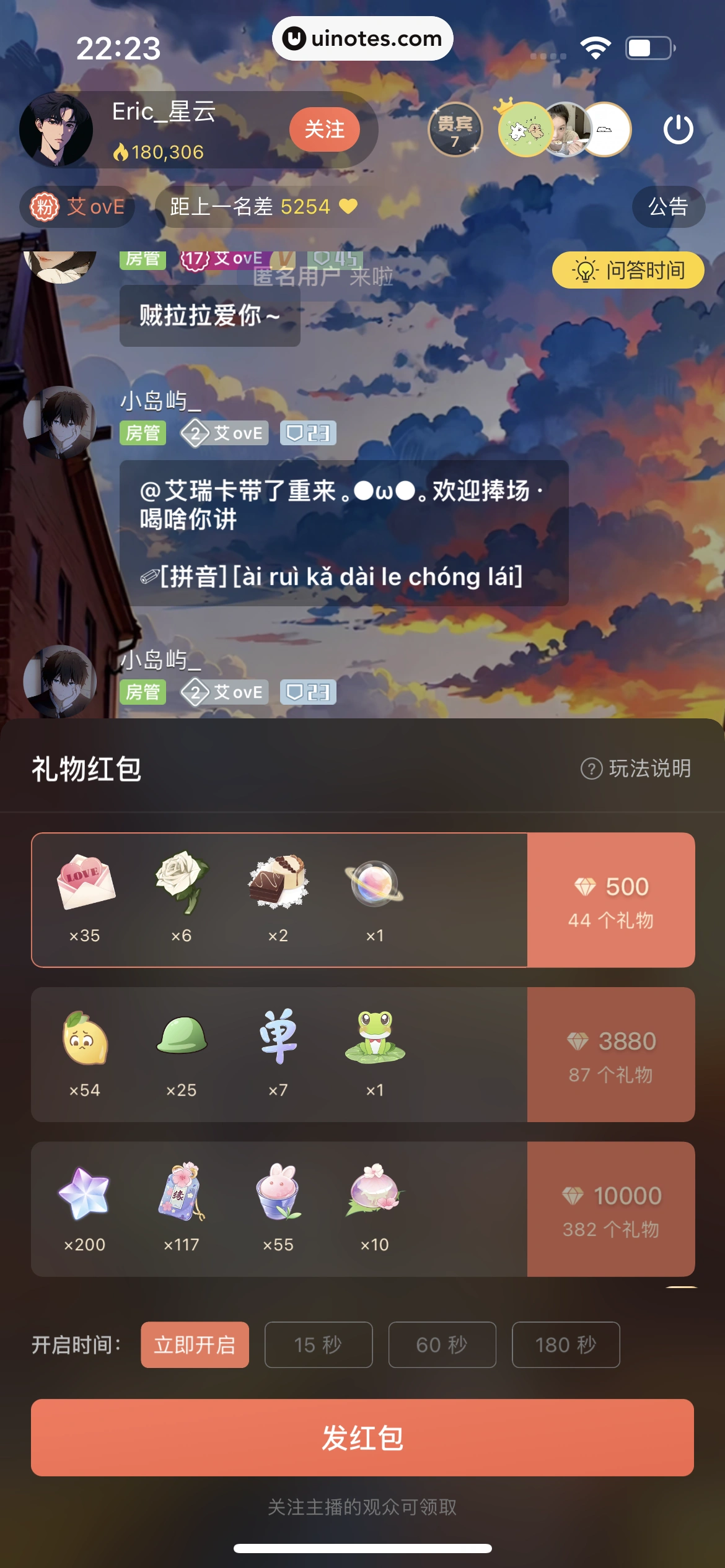Set open time to 60 秒
Viewport: 725px width, 1568px height.
pos(442,1344)
